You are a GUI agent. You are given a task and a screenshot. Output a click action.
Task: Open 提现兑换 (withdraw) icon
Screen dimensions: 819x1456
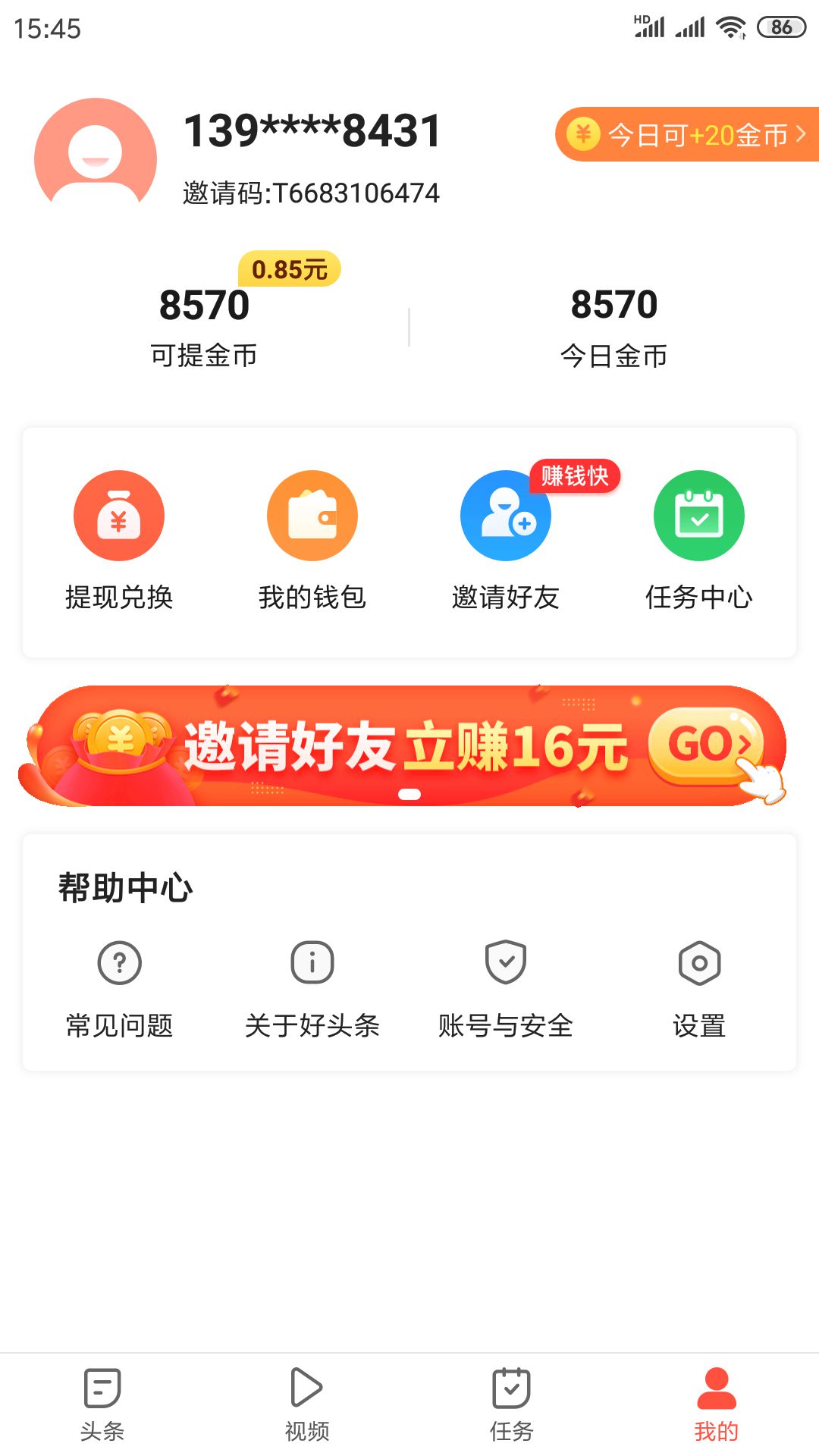(119, 514)
